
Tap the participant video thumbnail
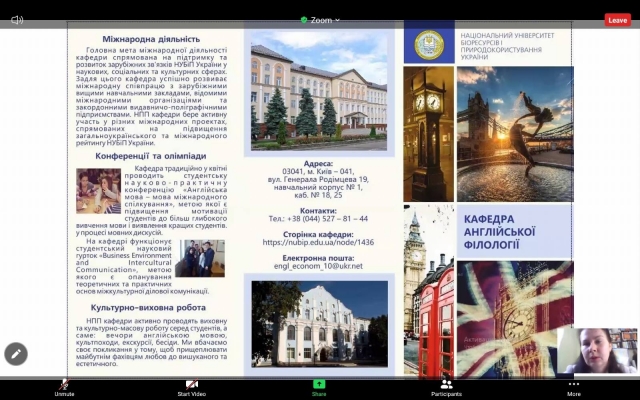(597, 351)
